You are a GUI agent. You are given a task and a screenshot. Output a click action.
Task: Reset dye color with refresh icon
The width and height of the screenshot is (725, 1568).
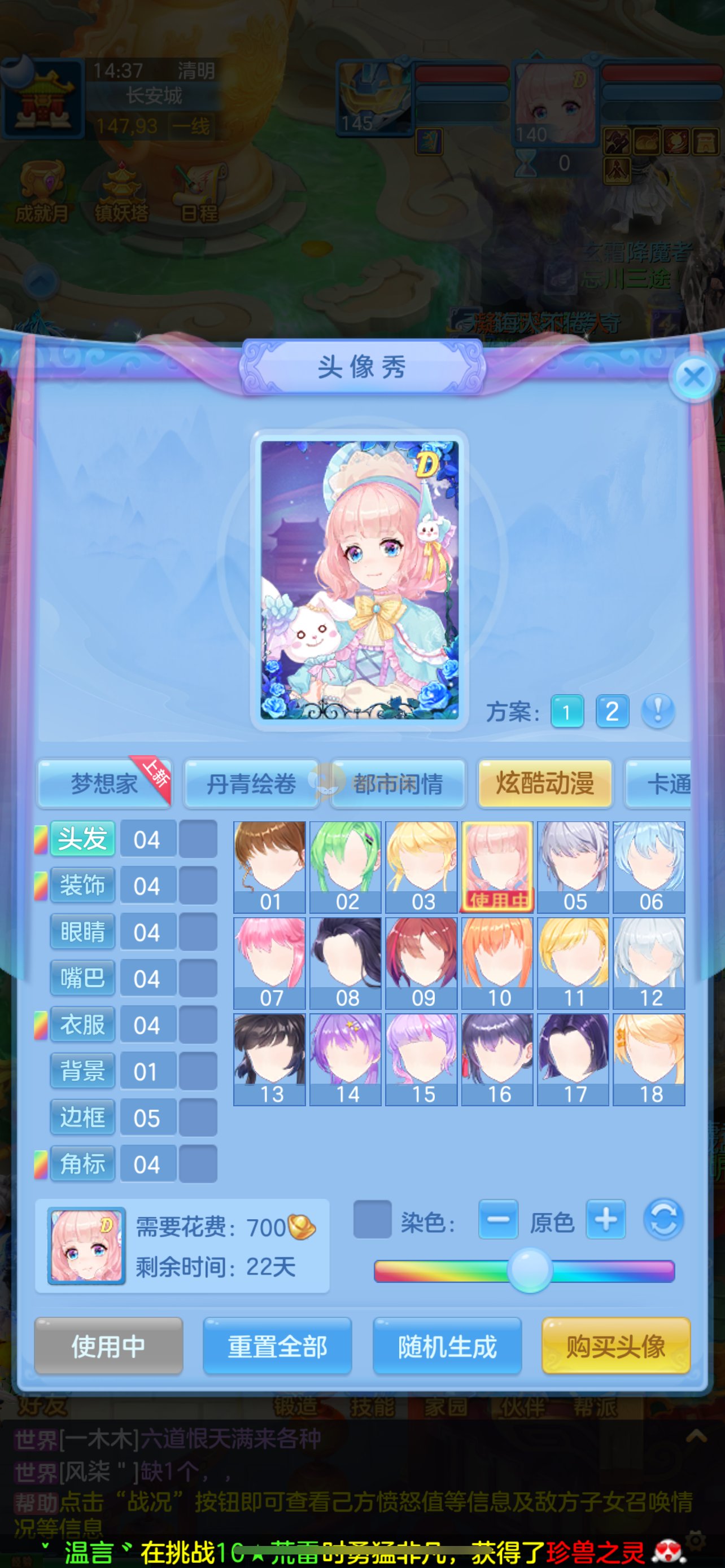(x=663, y=1219)
